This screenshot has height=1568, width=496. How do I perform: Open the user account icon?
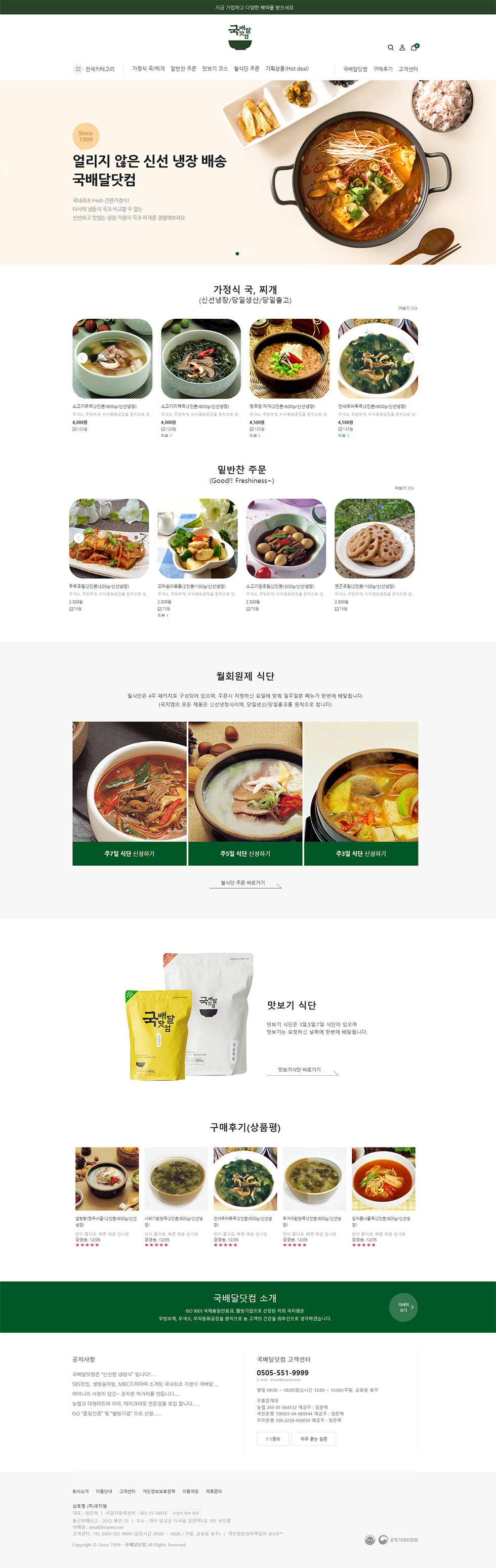coord(402,48)
